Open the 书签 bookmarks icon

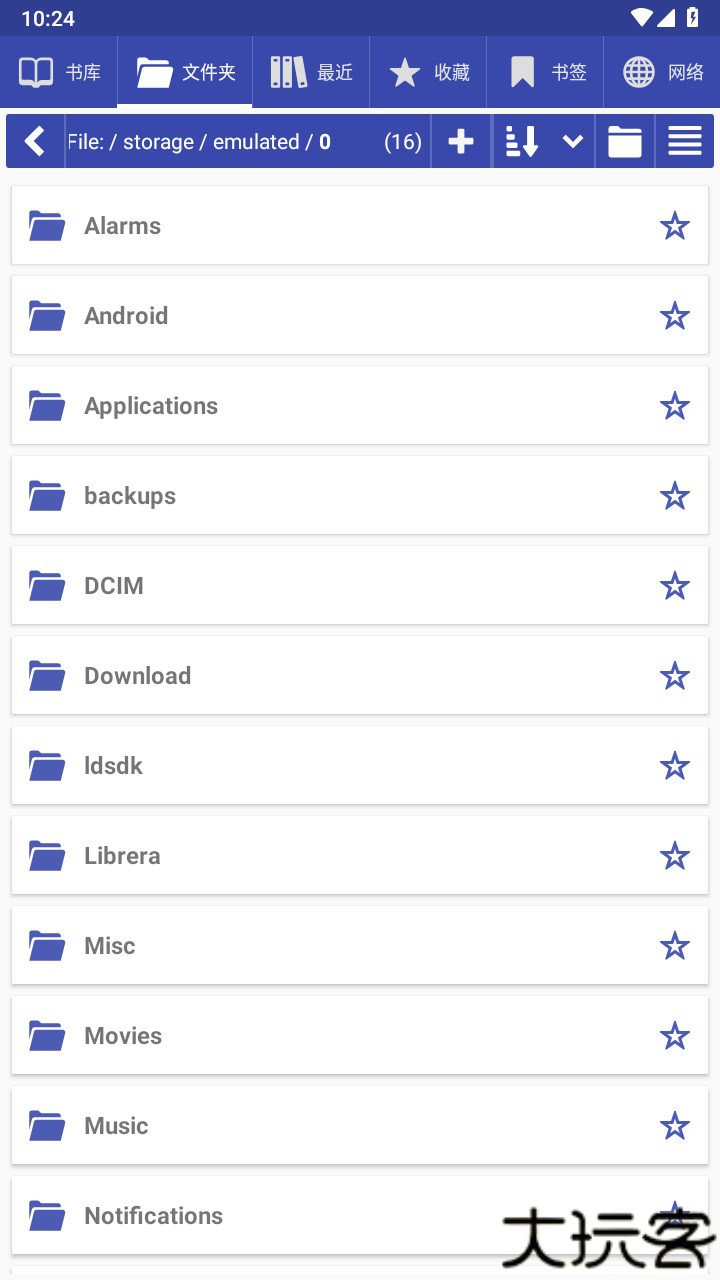(x=545, y=71)
